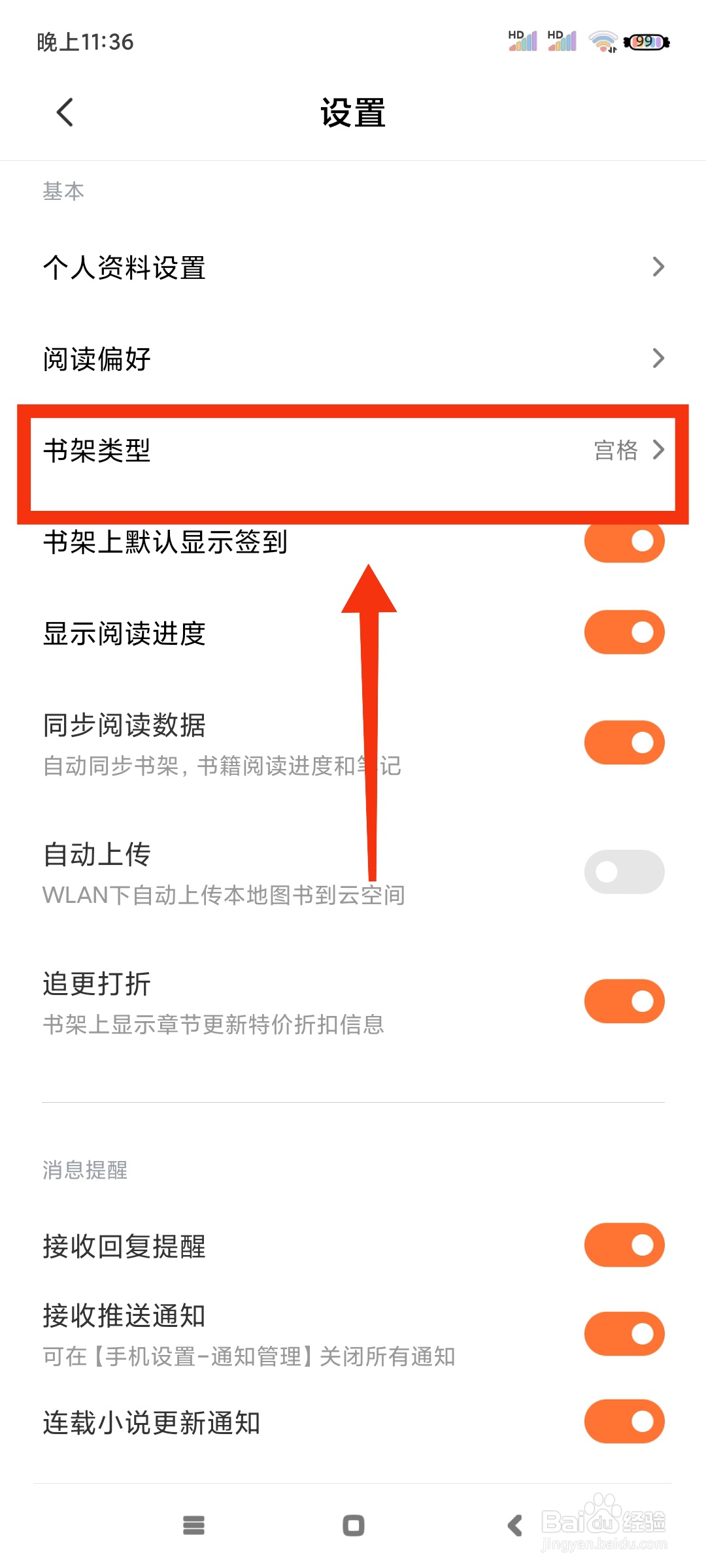Disable 连载小说更新通知
Viewport: 706px width, 1568px height.
[624, 1421]
